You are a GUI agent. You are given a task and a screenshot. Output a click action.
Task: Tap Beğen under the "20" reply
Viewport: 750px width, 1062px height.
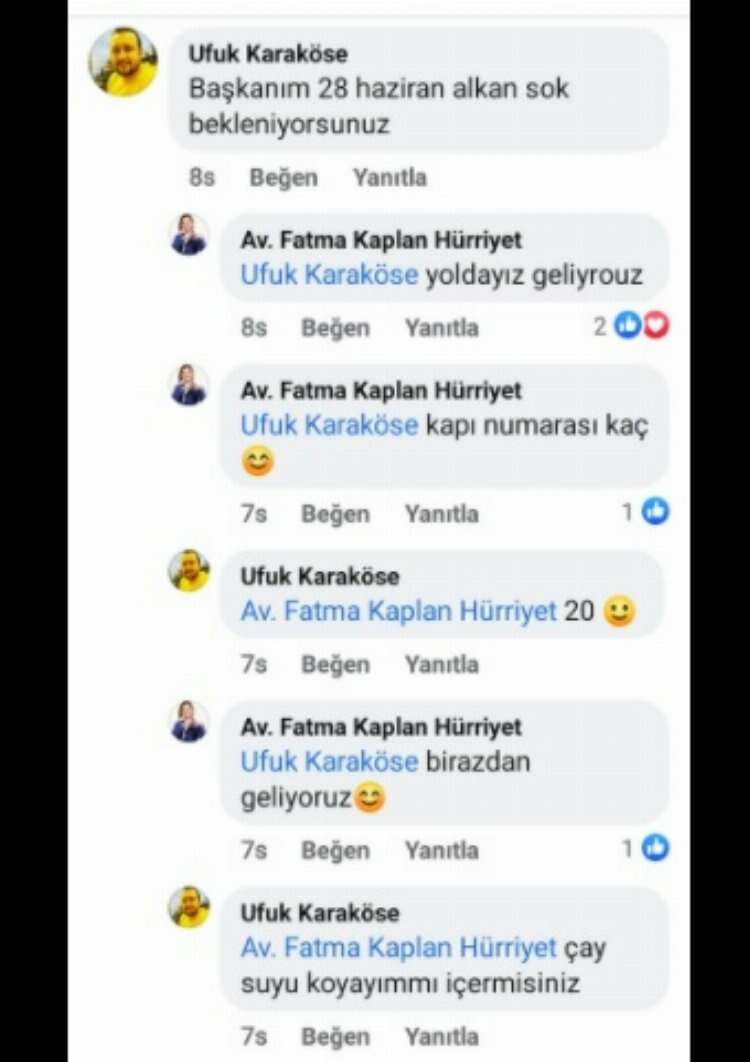tap(335, 664)
